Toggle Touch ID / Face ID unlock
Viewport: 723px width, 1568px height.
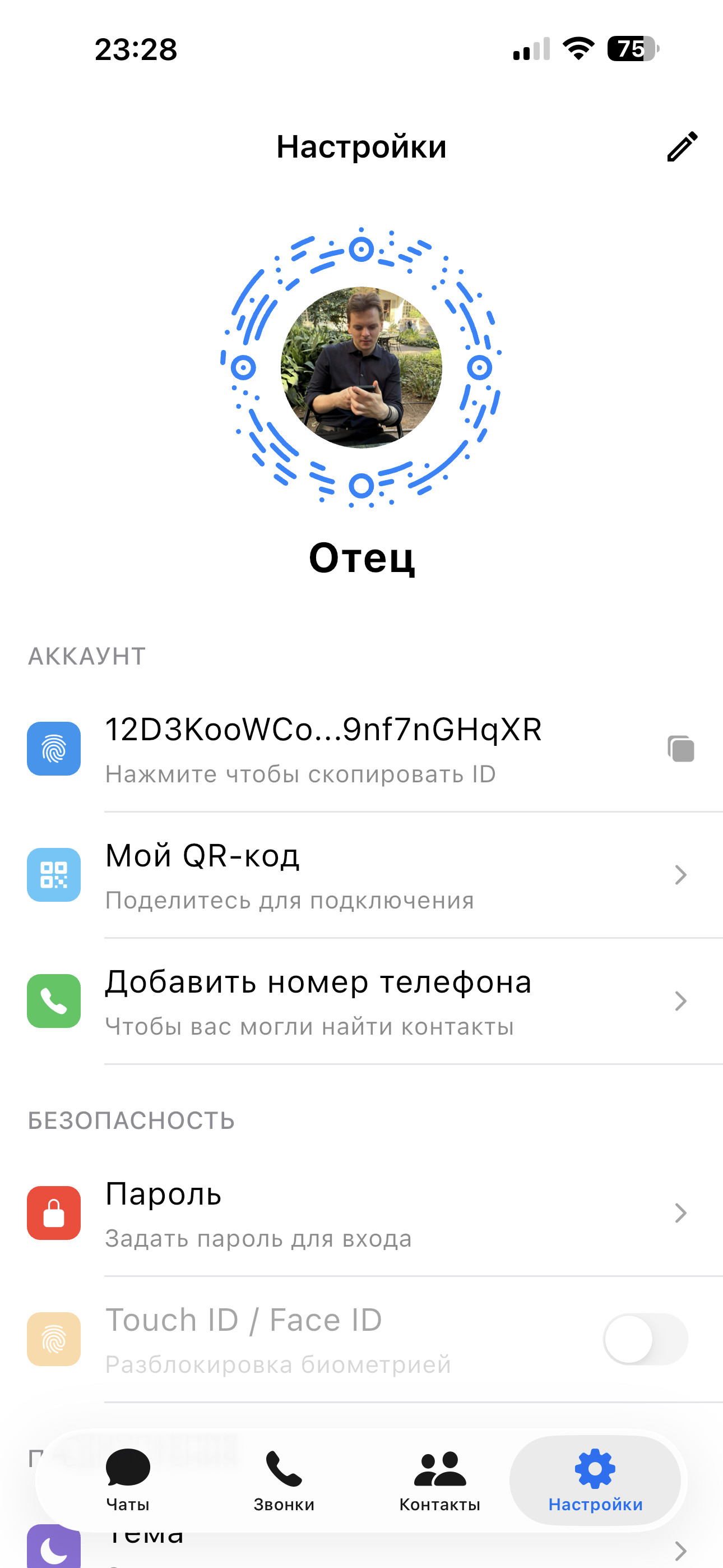click(646, 1340)
